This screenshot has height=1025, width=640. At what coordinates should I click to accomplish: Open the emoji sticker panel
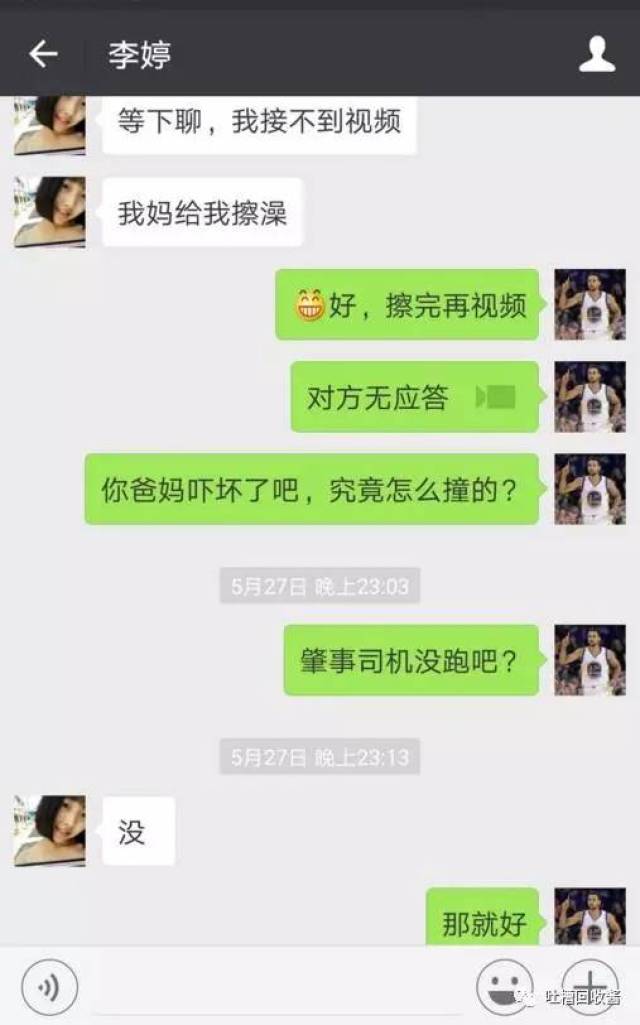[x=504, y=986]
